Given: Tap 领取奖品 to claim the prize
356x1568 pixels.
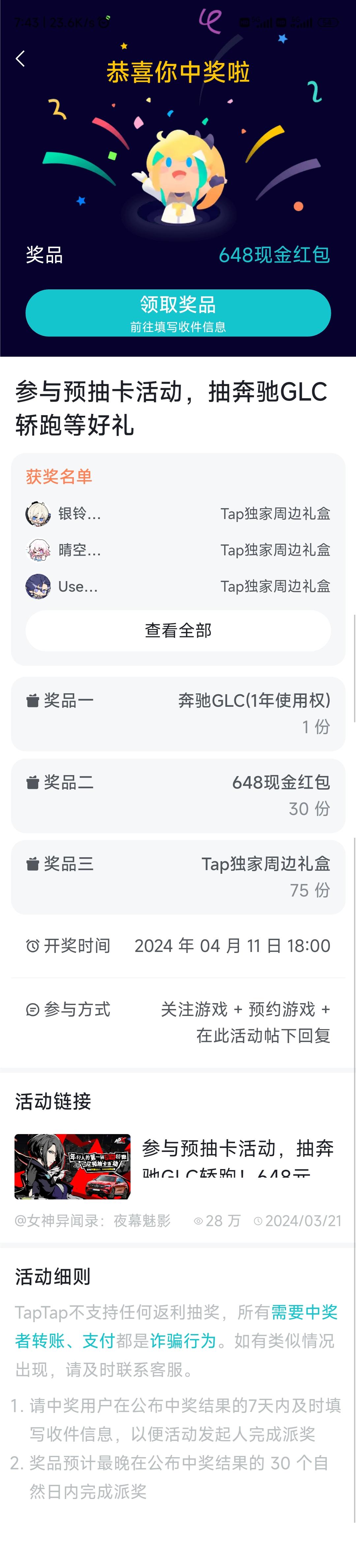Looking at the screenshot, I should point(178,312).
